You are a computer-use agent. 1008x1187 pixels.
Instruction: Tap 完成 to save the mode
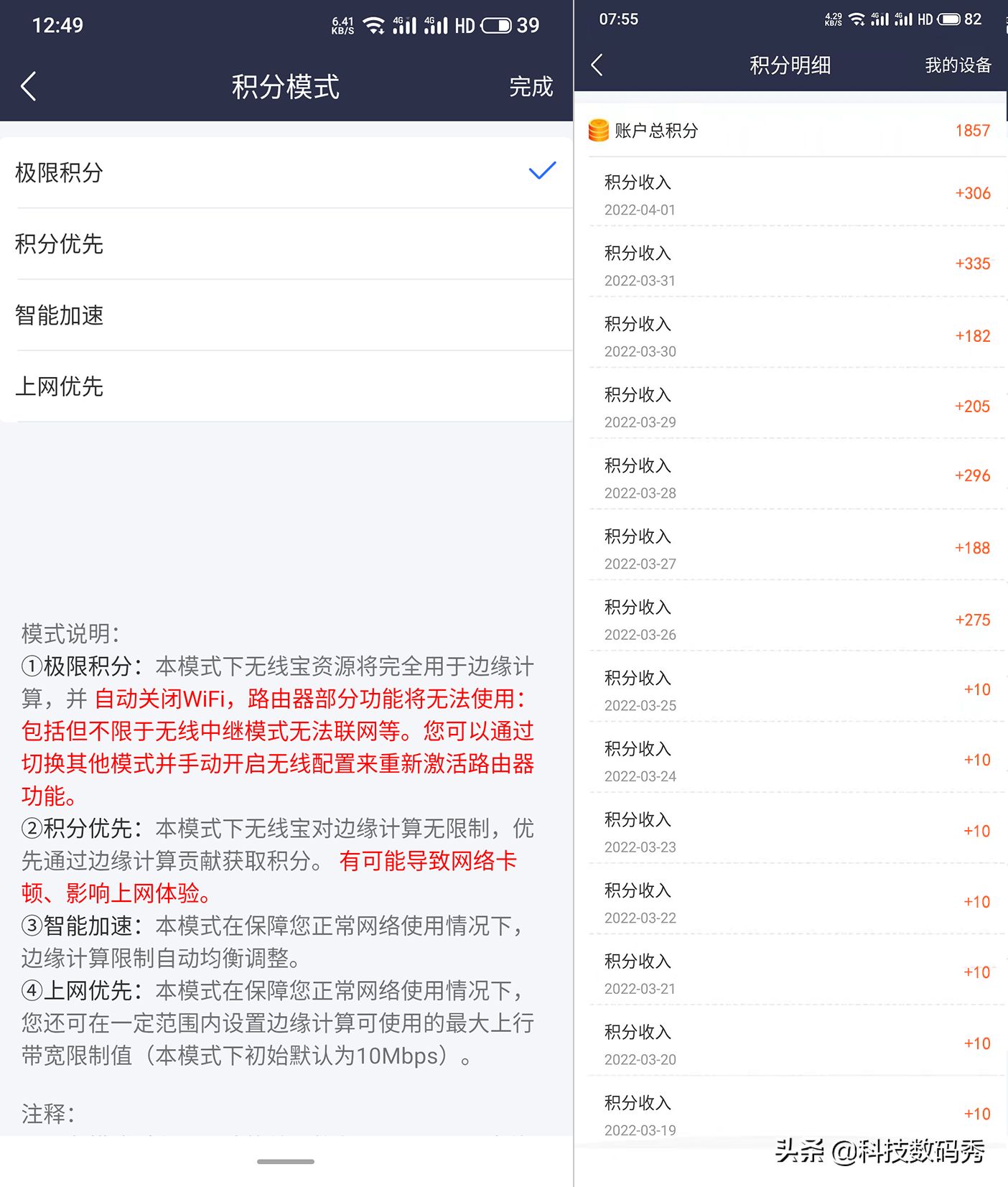(x=531, y=87)
